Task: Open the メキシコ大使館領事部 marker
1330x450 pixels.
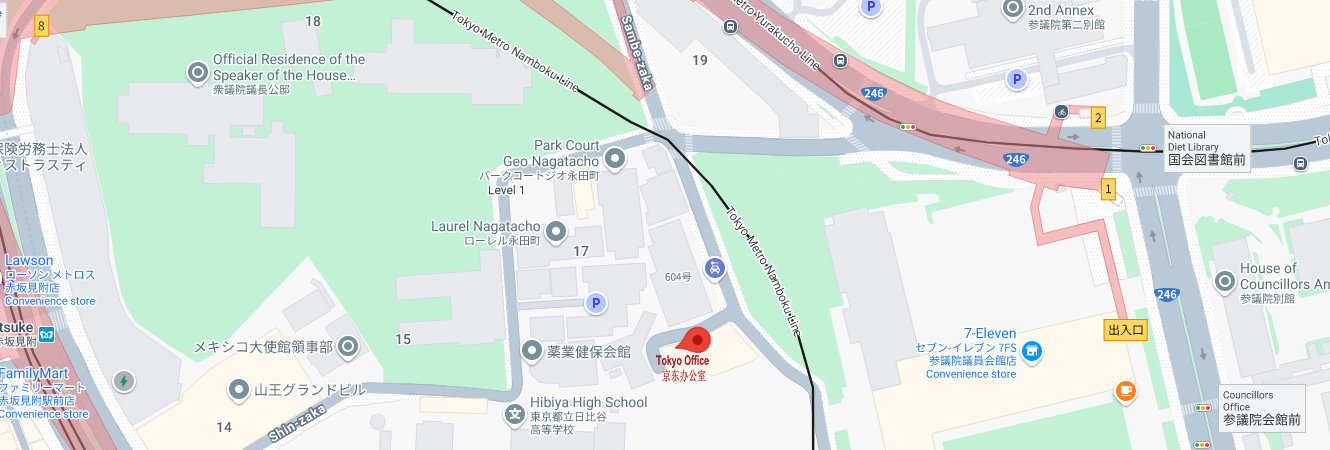Action: pyautogui.click(x=348, y=347)
